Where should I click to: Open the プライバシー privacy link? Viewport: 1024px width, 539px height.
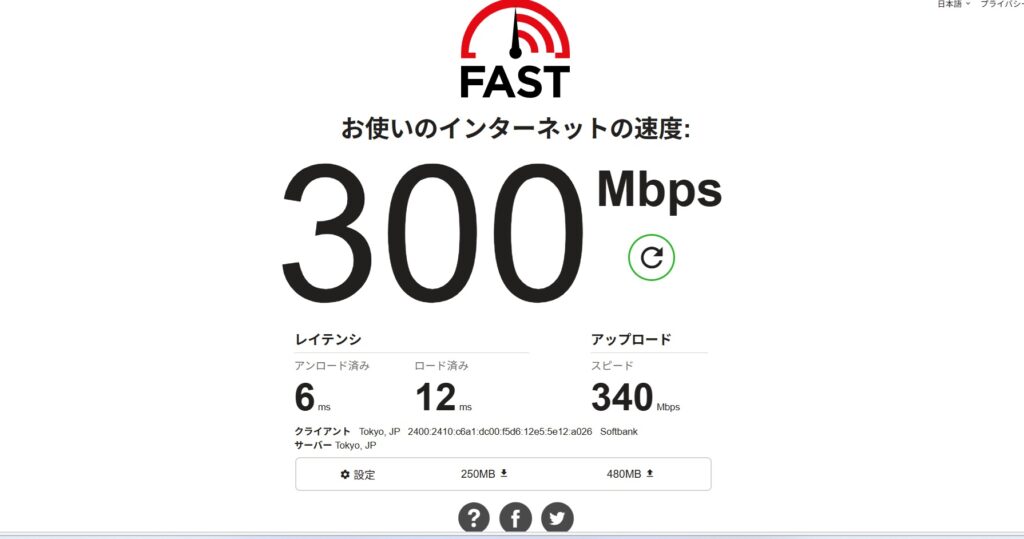[1001, 5]
